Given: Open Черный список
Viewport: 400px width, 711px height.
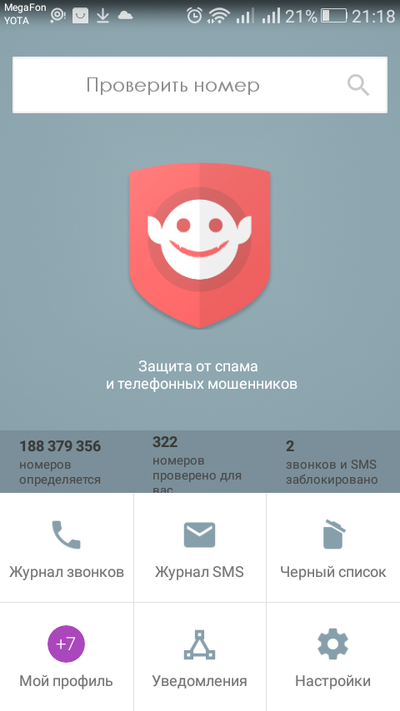Looking at the screenshot, I should click(x=333, y=548).
